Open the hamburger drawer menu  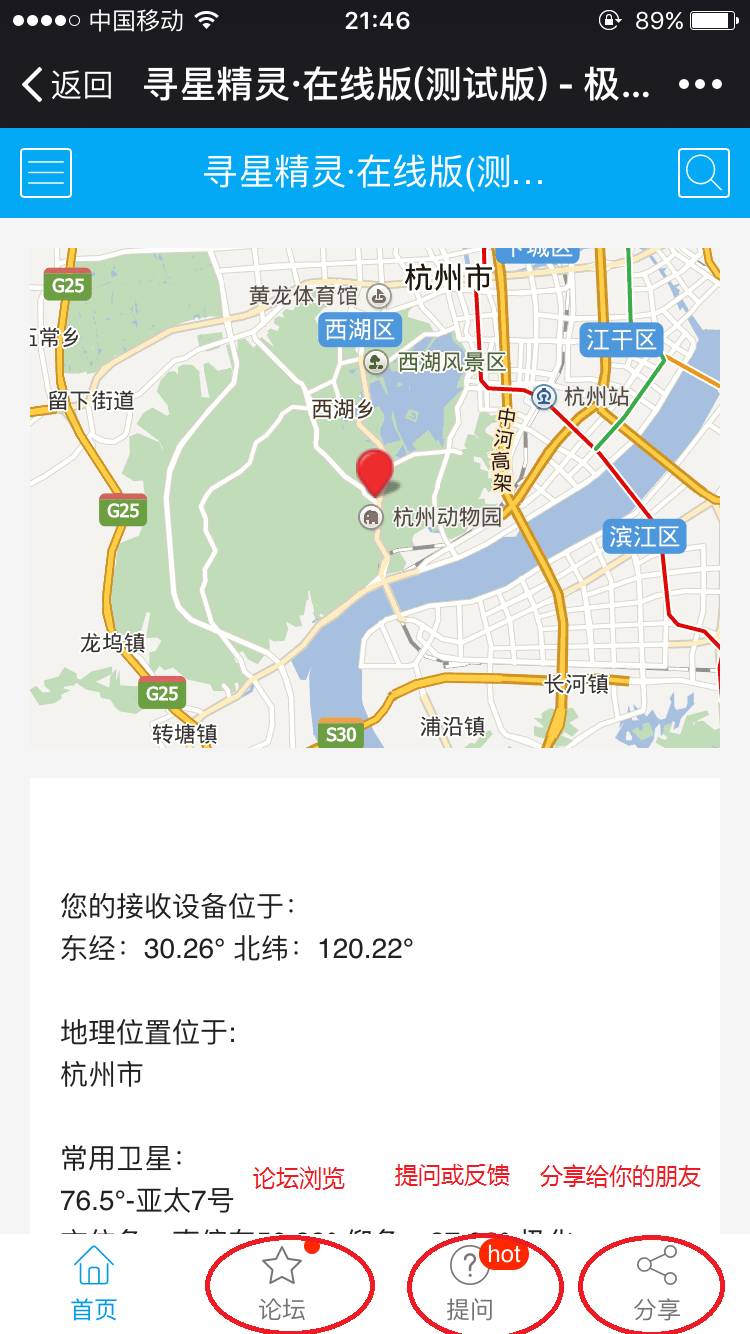46,173
